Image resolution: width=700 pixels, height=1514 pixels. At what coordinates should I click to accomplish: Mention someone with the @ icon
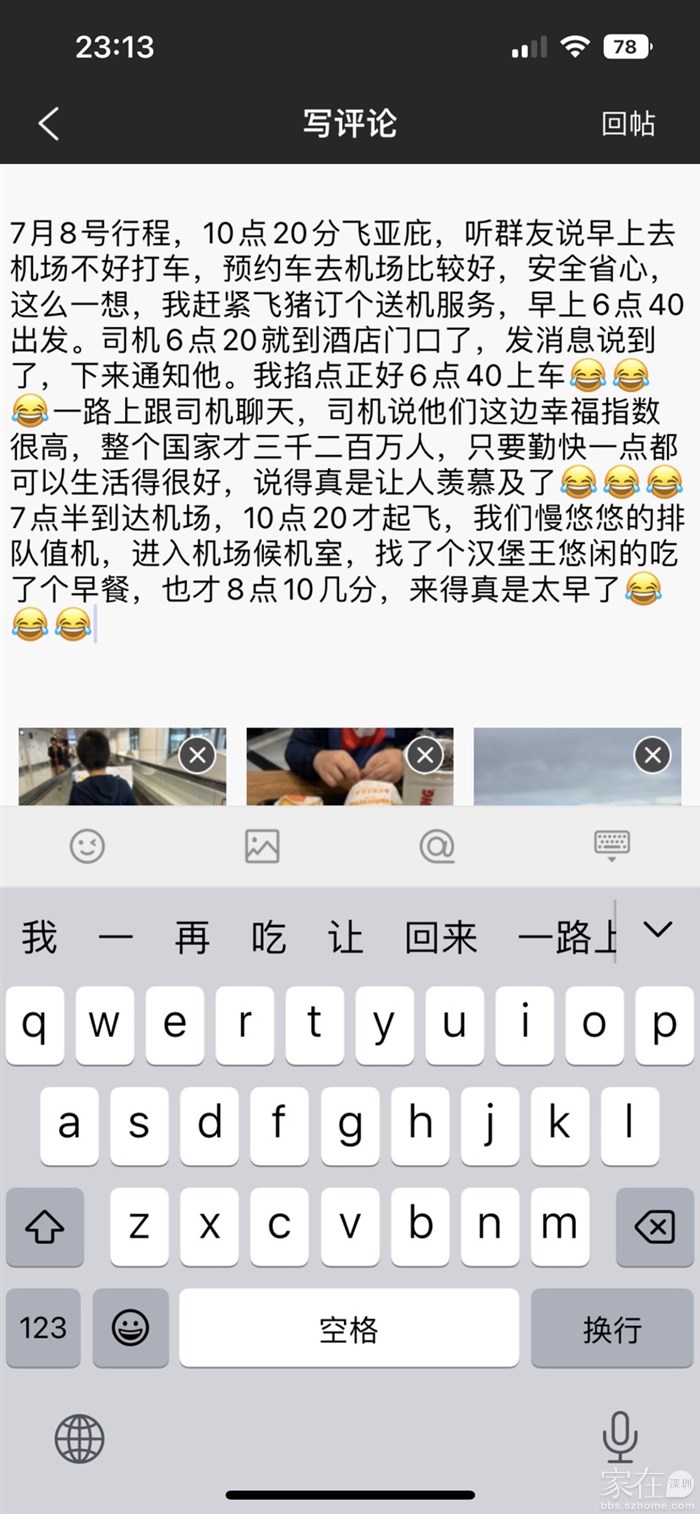click(437, 846)
